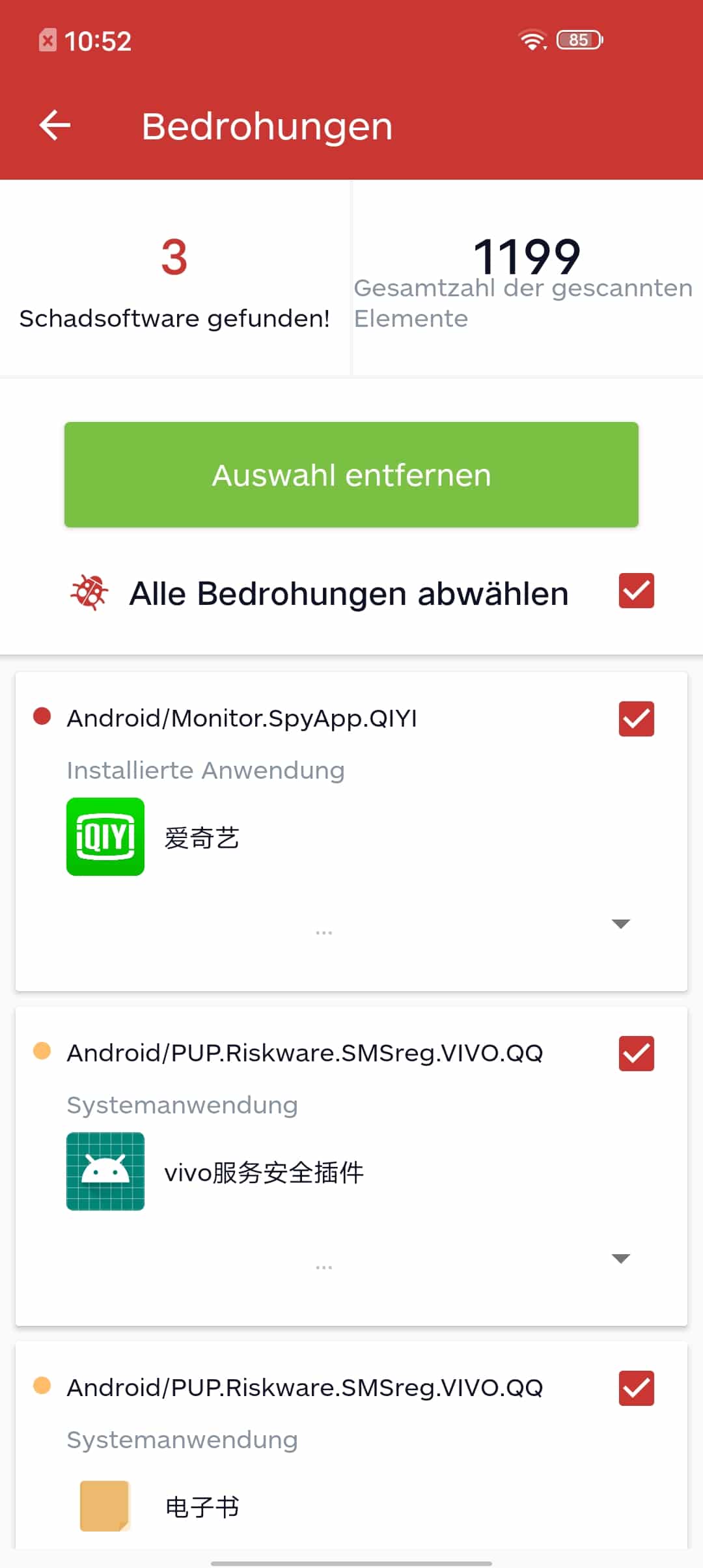Tap the Auswahl entfernen button
Image resolution: width=703 pixels, height=1568 pixels.
(351, 475)
